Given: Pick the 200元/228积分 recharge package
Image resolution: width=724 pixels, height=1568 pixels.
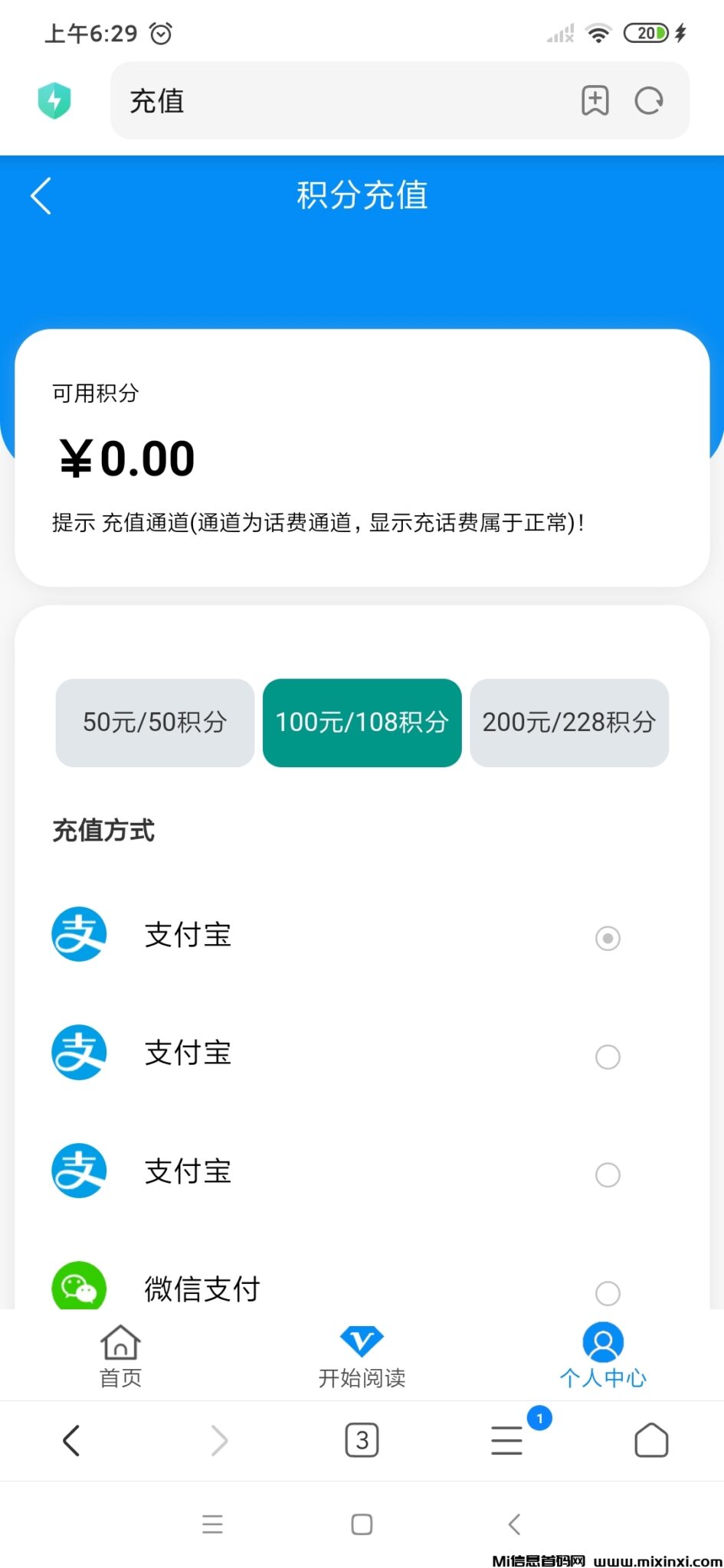Looking at the screenshot, I should [569, 722].
